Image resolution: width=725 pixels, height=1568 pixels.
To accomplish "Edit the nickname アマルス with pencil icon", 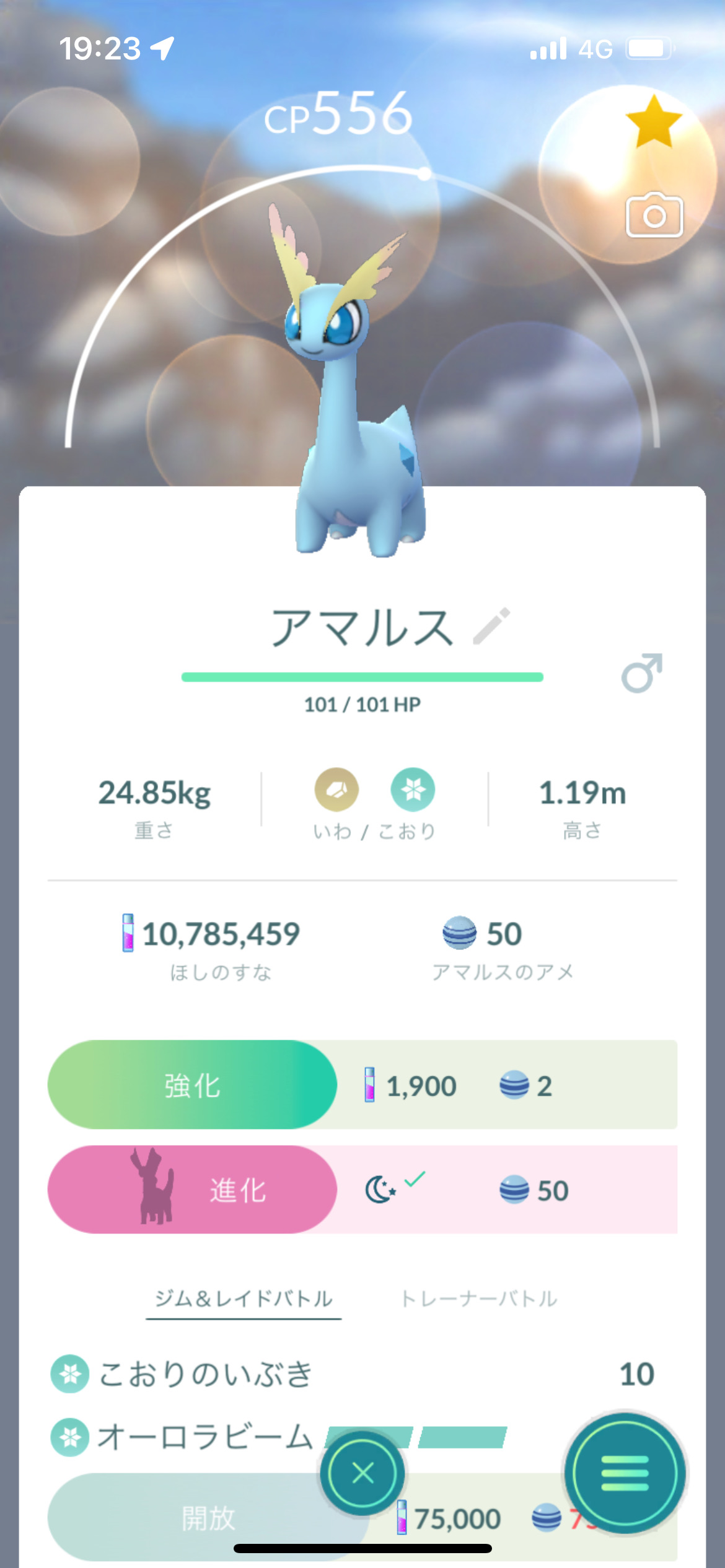I will pos(491,626).
